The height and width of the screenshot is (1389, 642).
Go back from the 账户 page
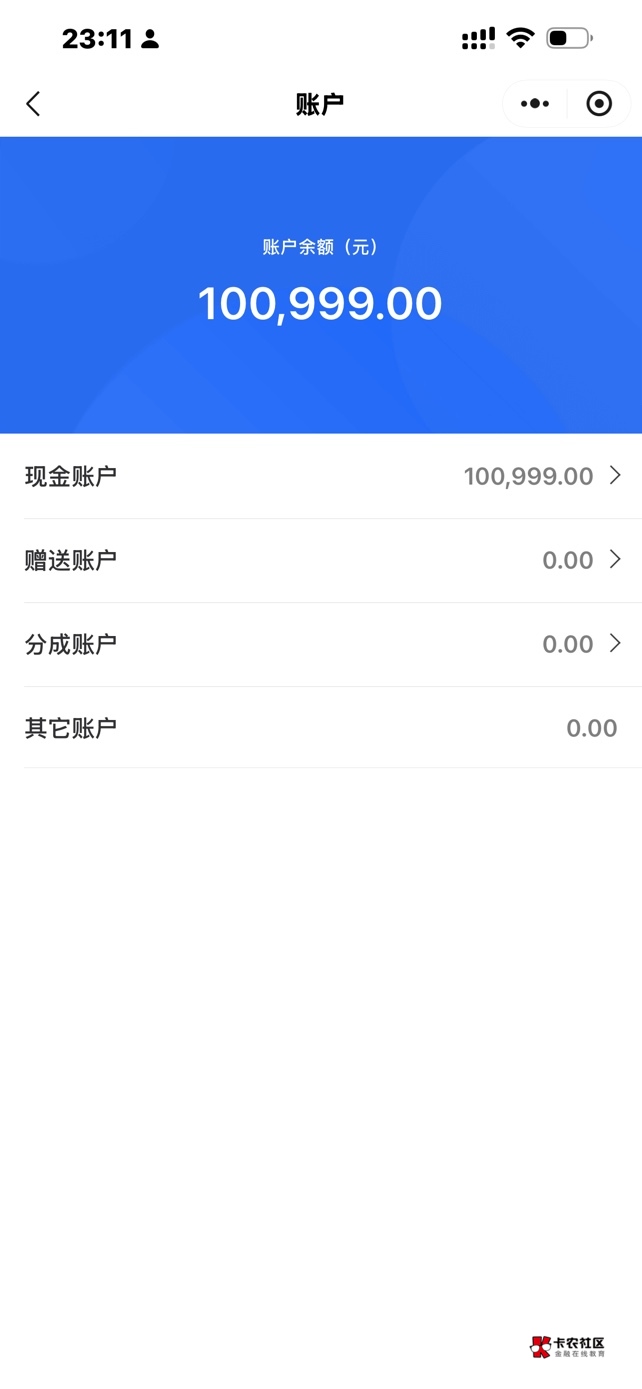pos(33,104)
